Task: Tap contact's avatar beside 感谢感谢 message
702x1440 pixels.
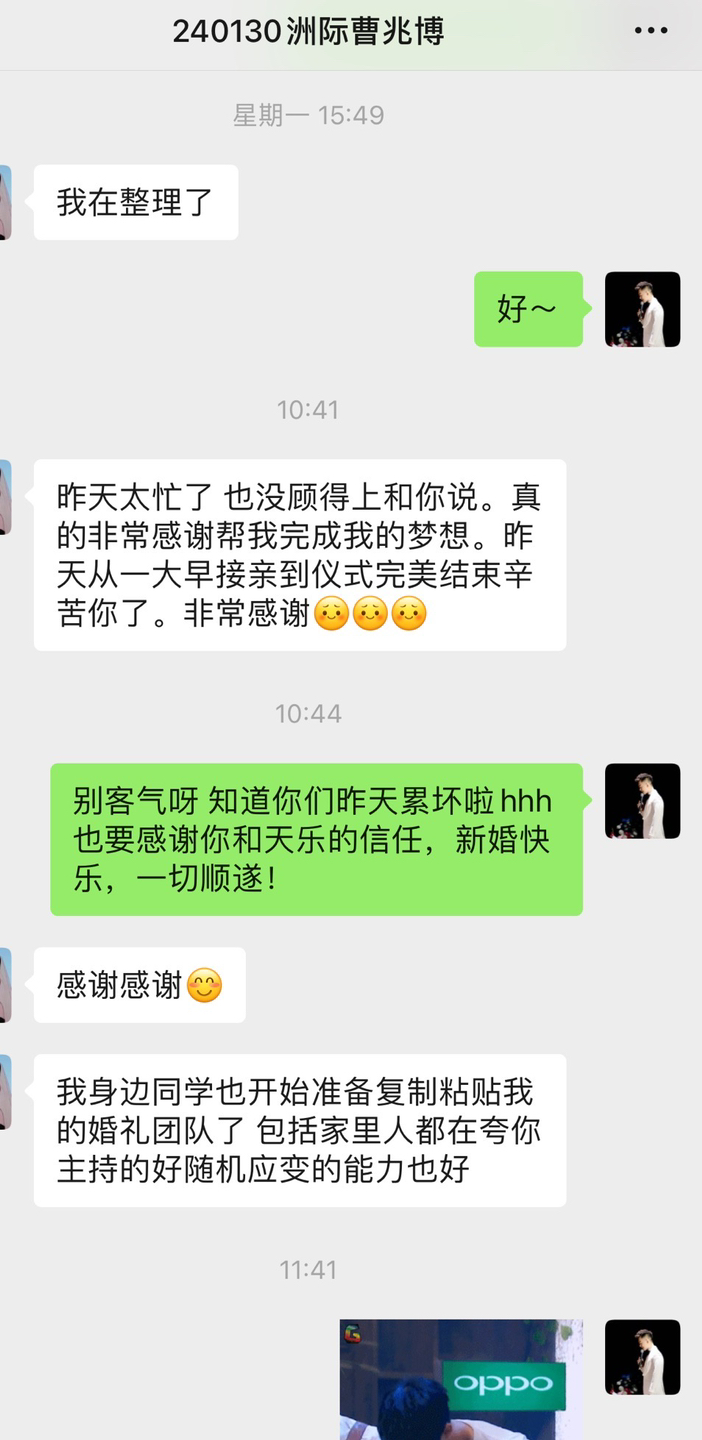Action: pyautogui.click(x=5, y=985)
